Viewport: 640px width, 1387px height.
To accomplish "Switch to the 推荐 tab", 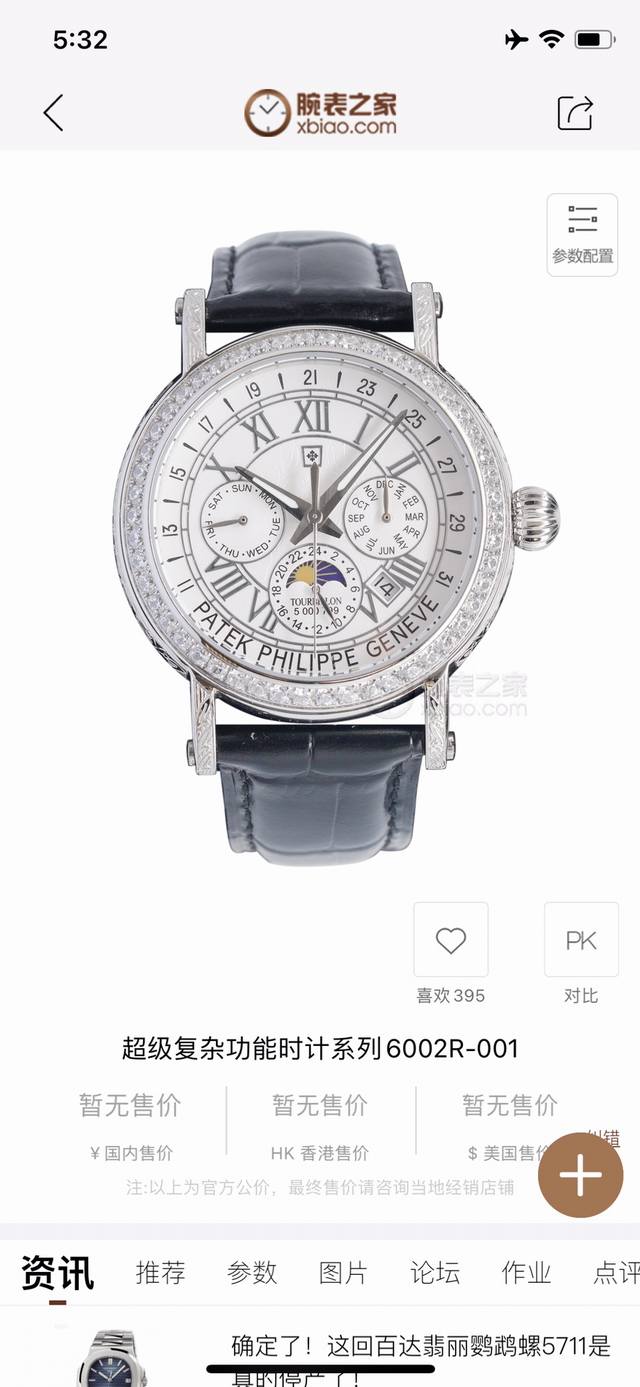I will 161,1272.
